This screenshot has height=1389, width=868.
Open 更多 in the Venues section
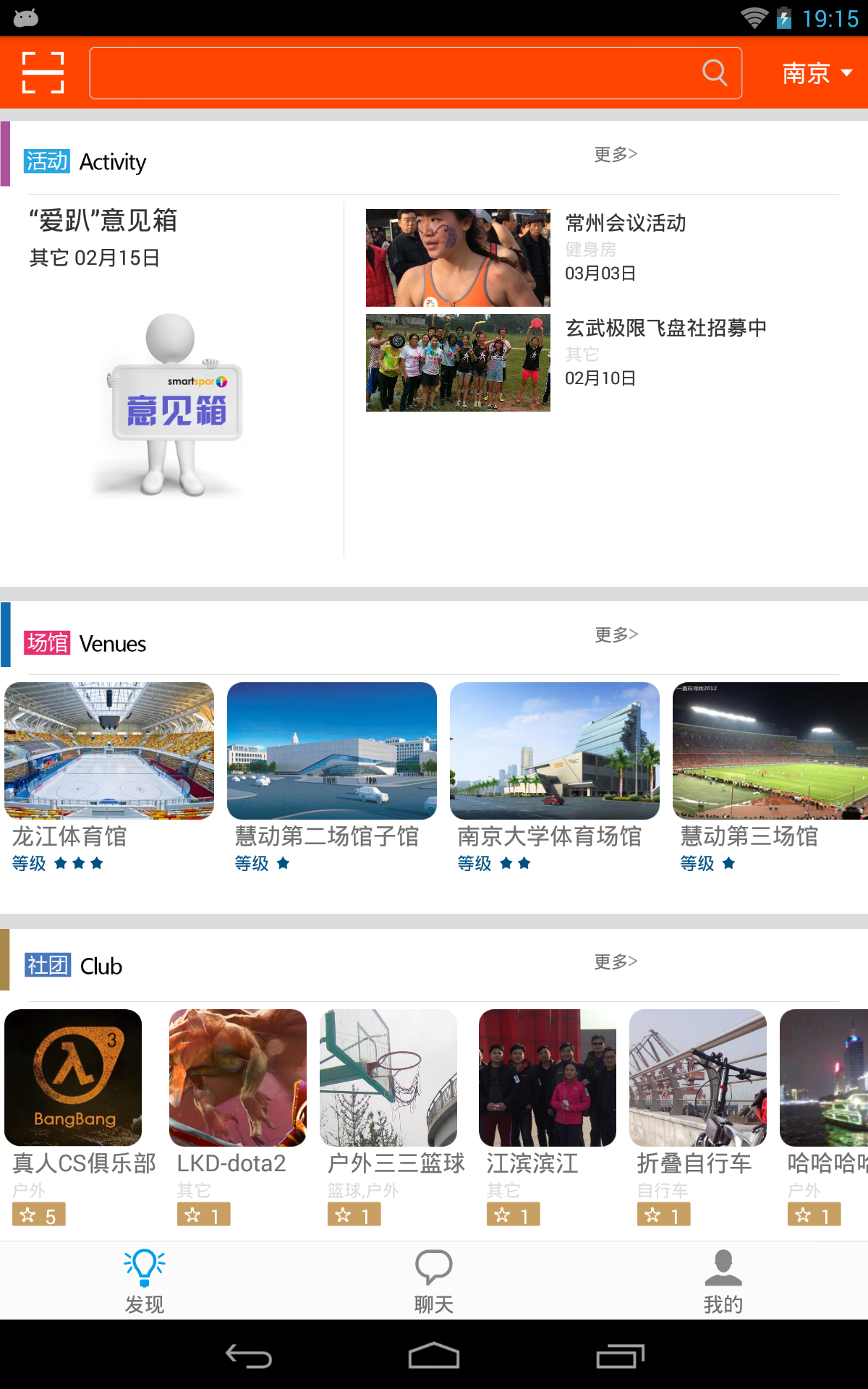pos(616,634)
